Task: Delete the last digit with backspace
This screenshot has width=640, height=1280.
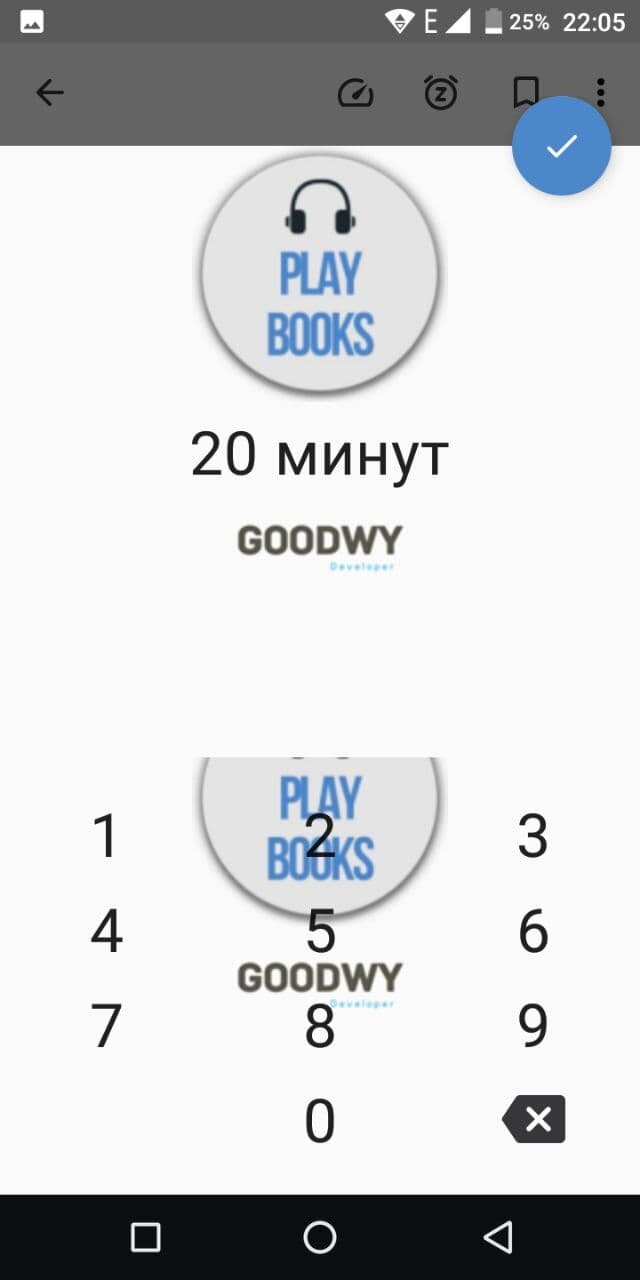Action: 534,1119
